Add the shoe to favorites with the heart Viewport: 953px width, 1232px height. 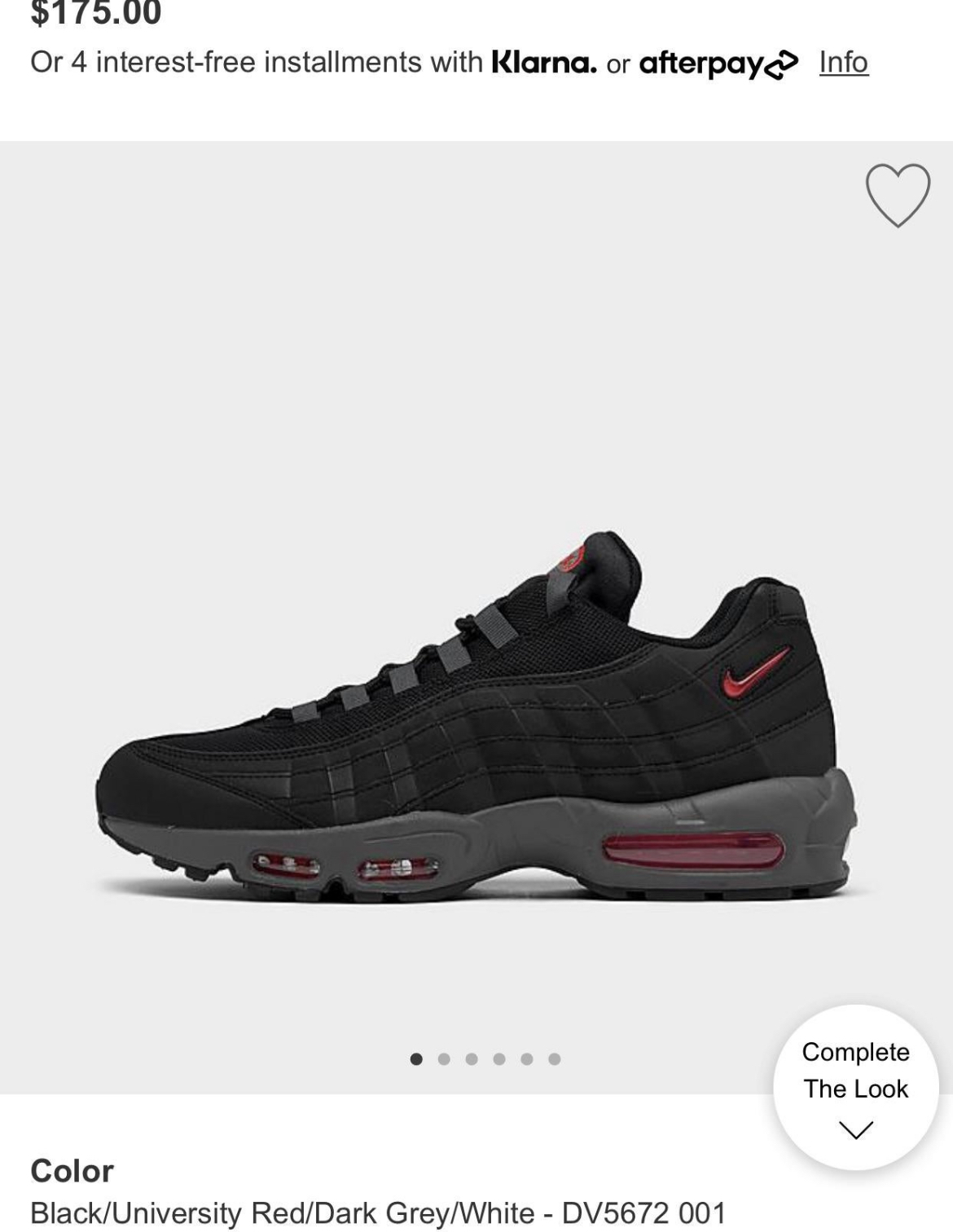(x=897, y=195)
